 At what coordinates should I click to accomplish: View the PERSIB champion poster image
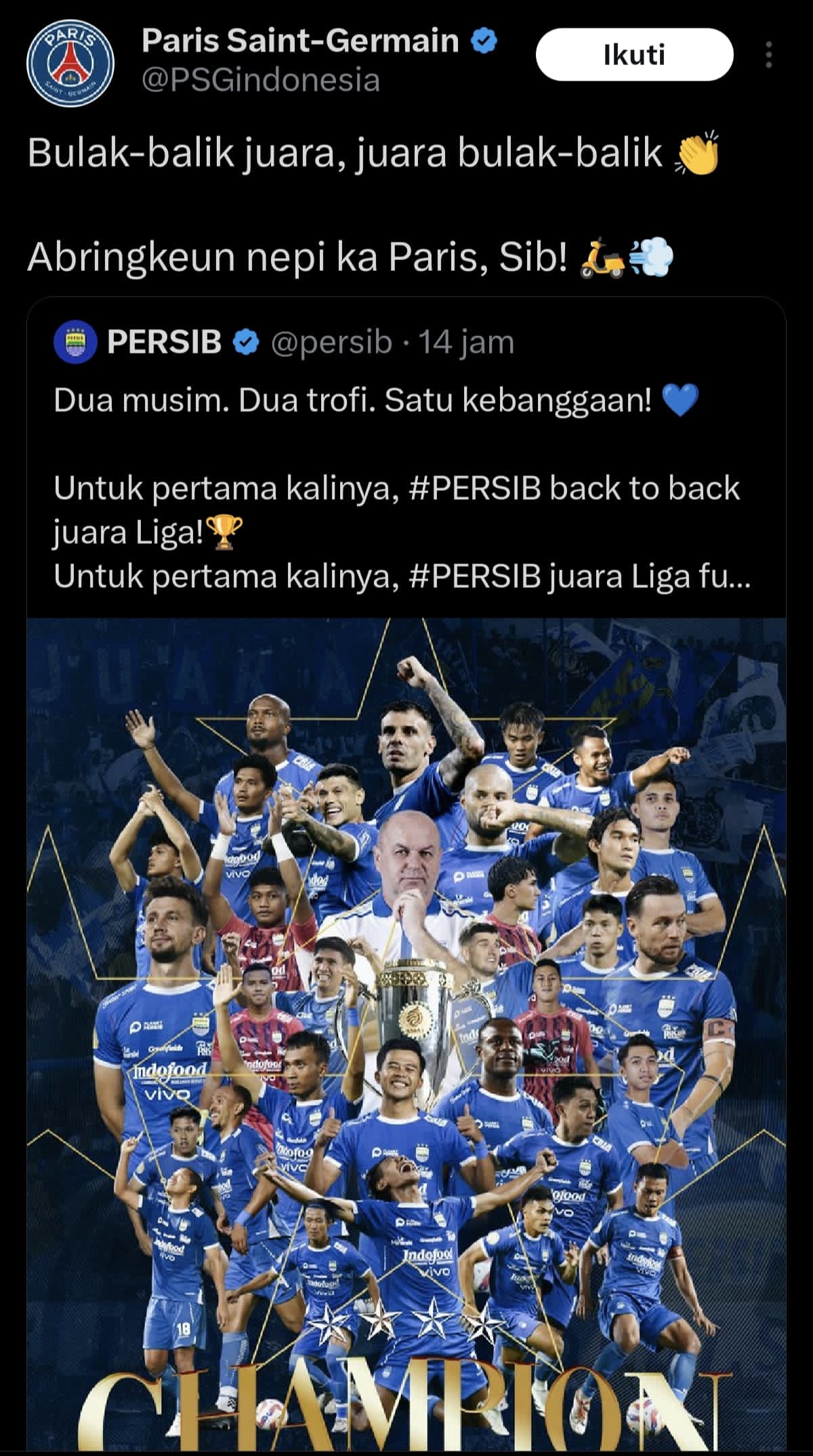pos(406,1016)
